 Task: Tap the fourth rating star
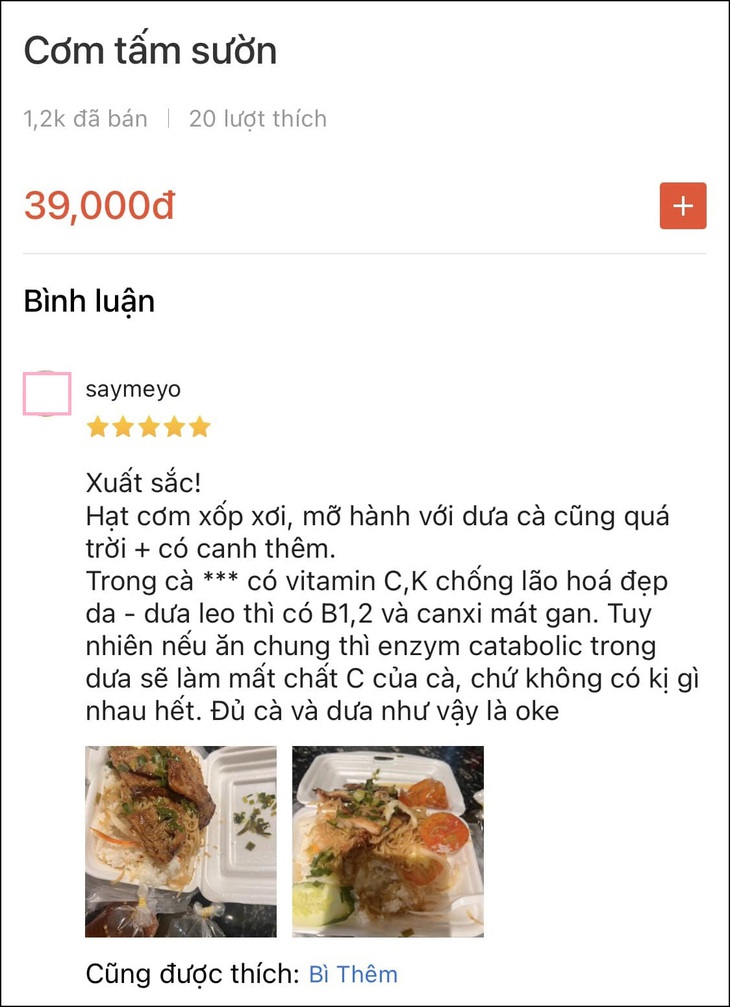point(174,427)
